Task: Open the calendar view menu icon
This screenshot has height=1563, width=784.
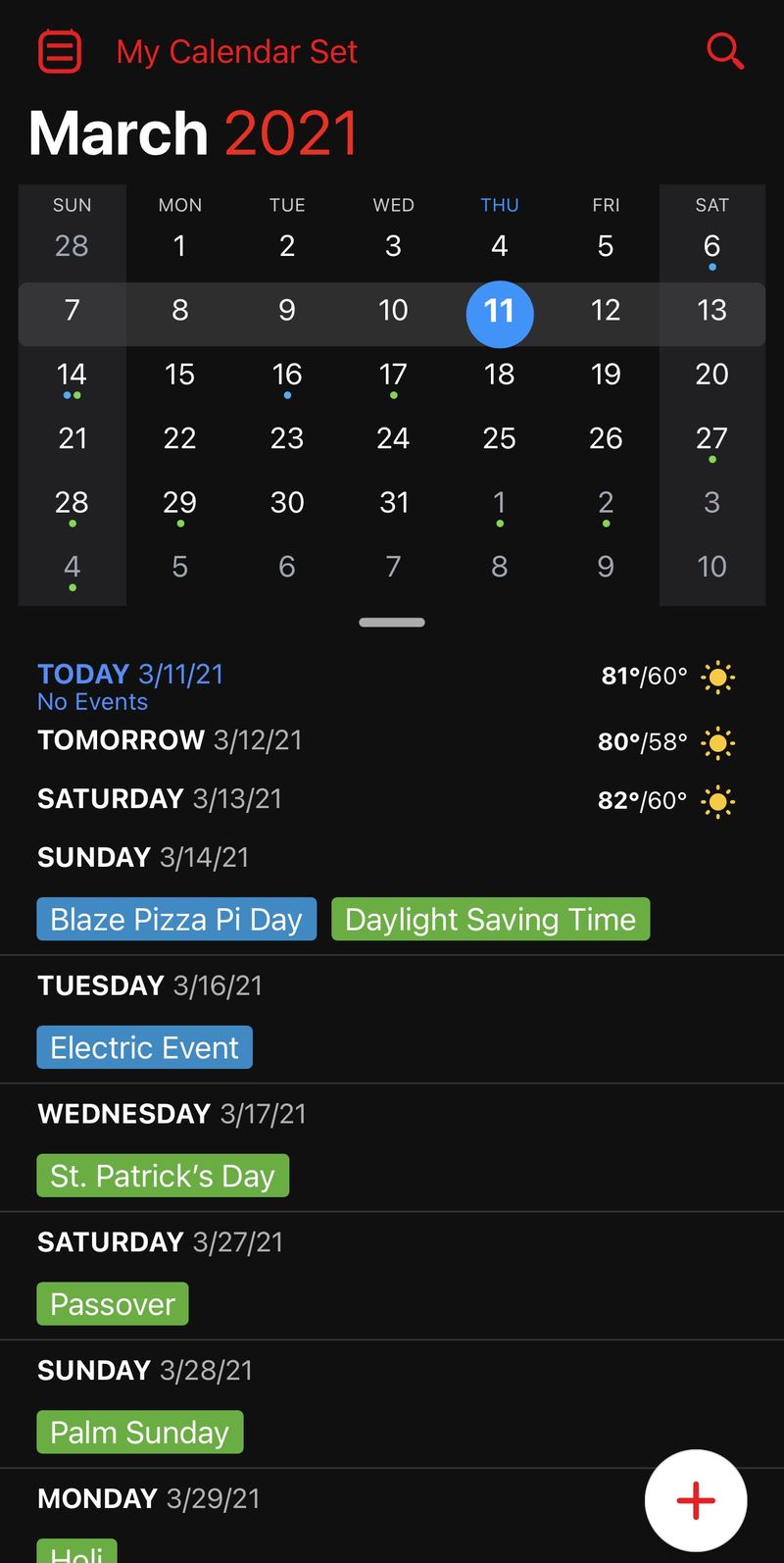Action: click(59, 51)
